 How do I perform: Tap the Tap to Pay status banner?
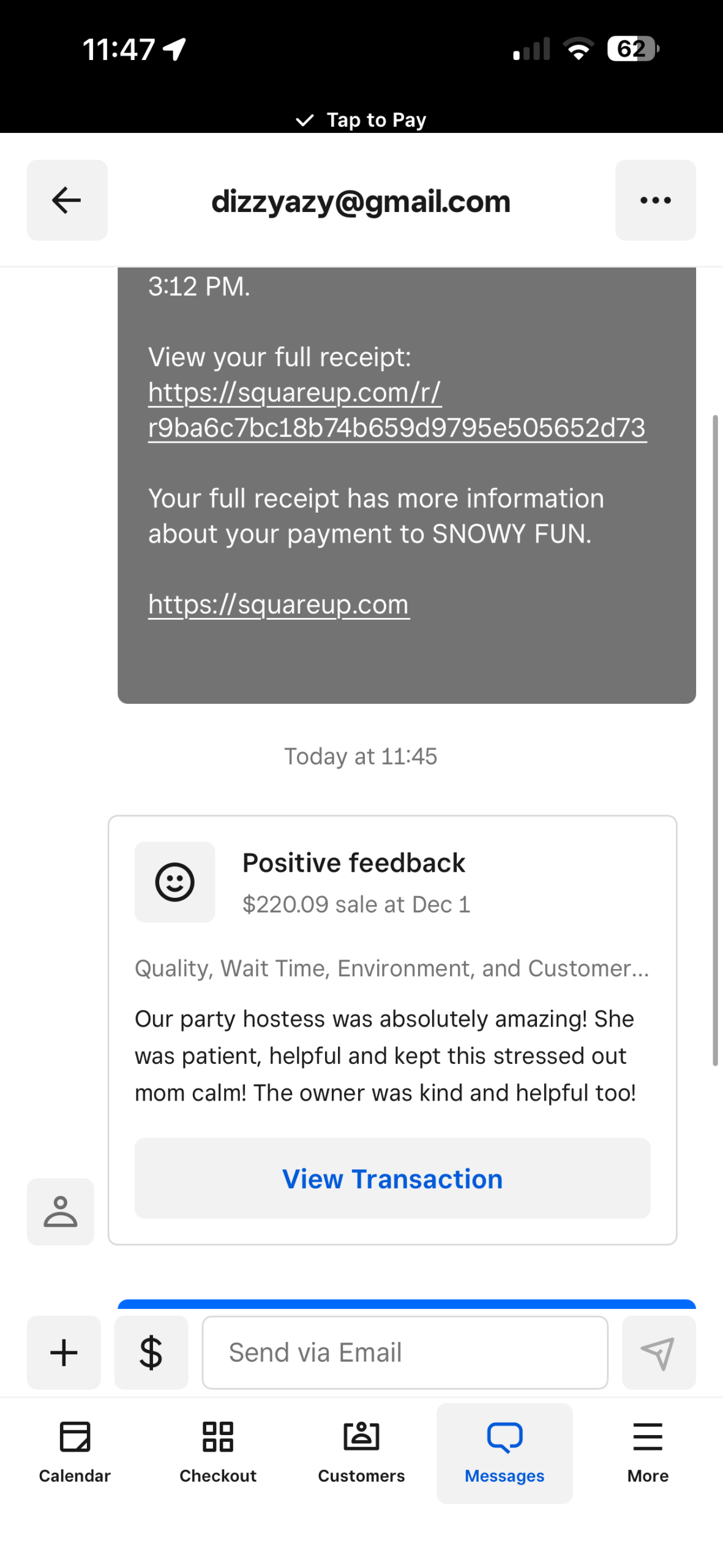361,119
